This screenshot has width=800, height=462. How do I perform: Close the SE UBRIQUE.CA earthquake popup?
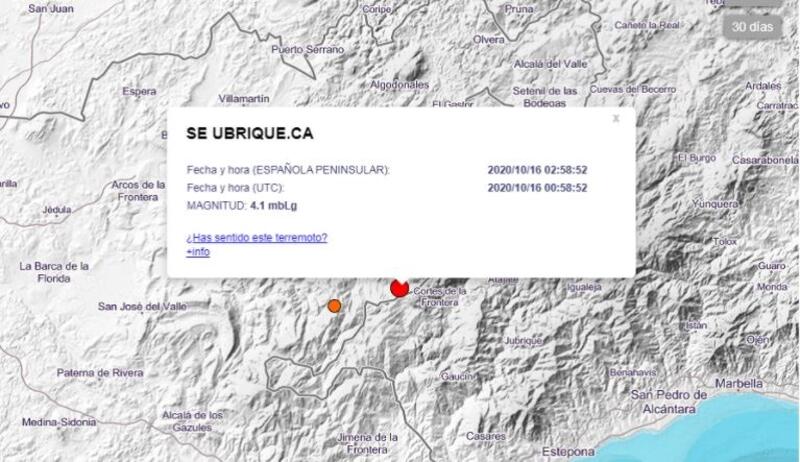pos(616,118)
